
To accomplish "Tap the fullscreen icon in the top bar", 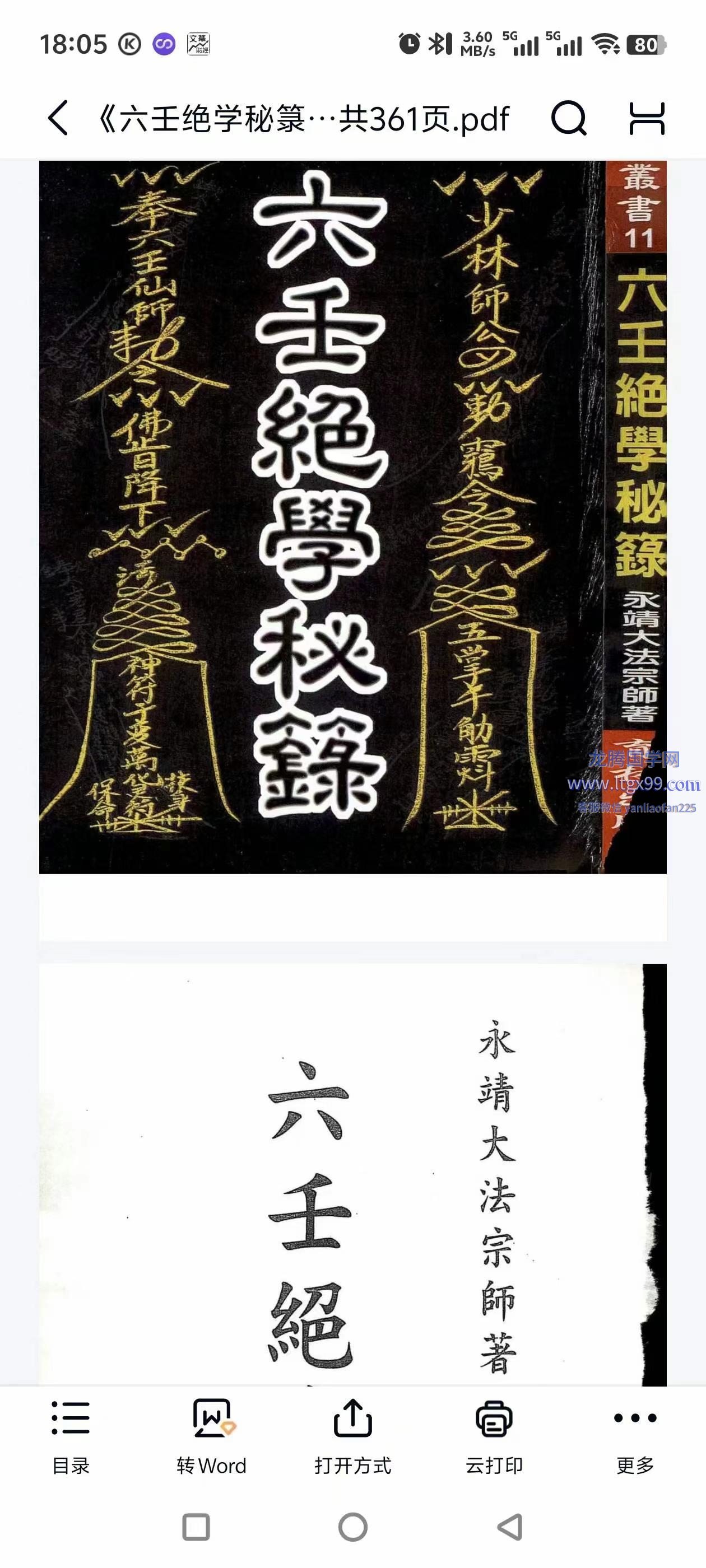I will click(x=646, y=118).
